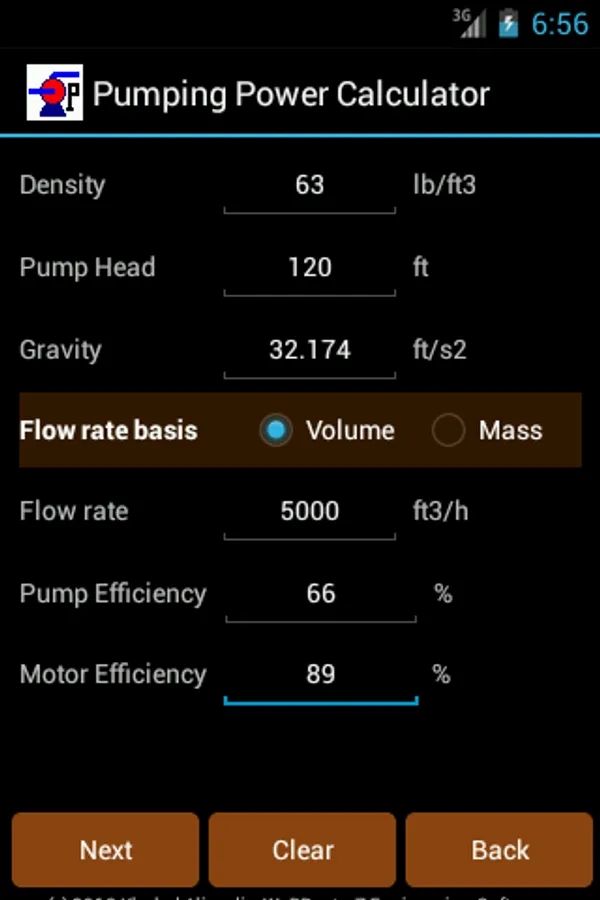Edit the Density value field
Screen dimensions: 600x900
point(309,186)
